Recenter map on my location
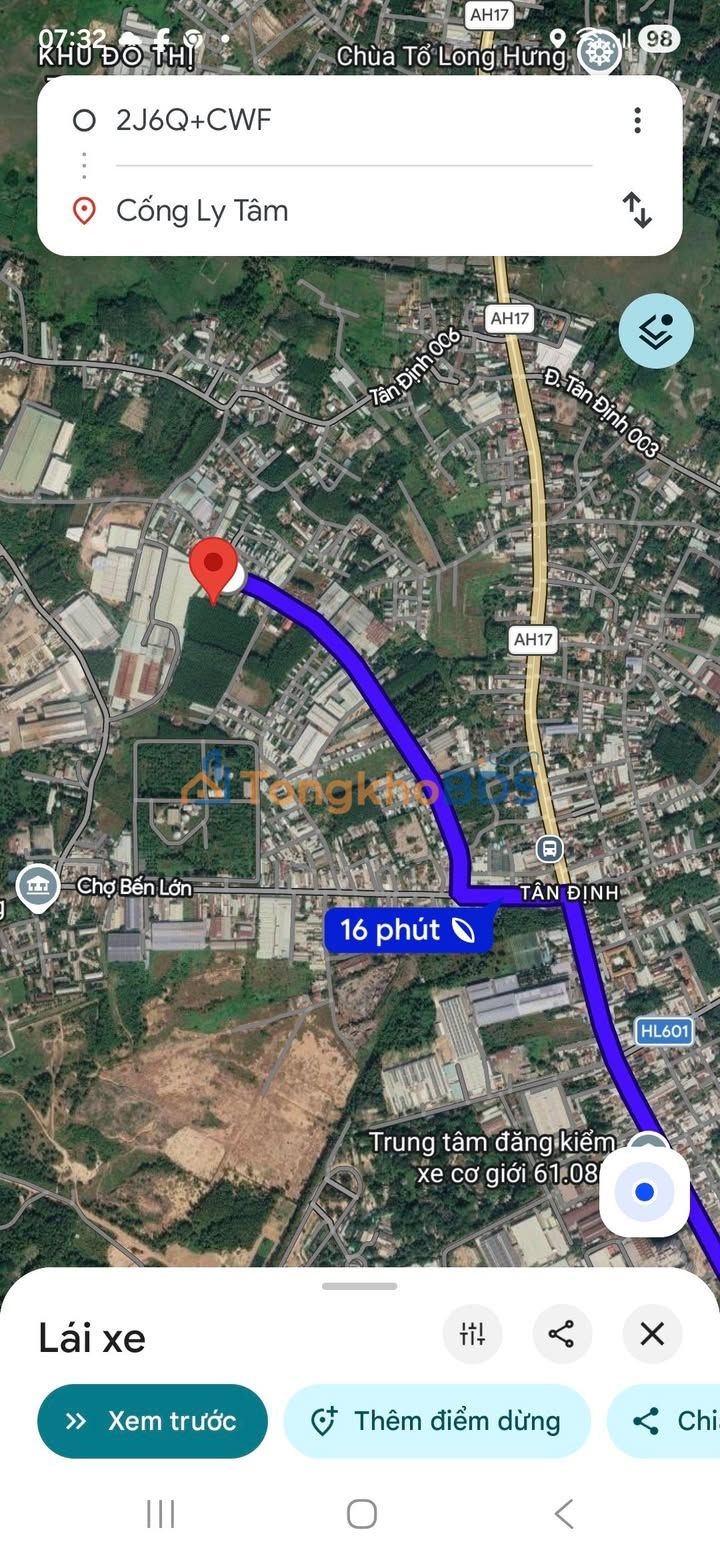720x1560 pixels. coord(644,1192)
